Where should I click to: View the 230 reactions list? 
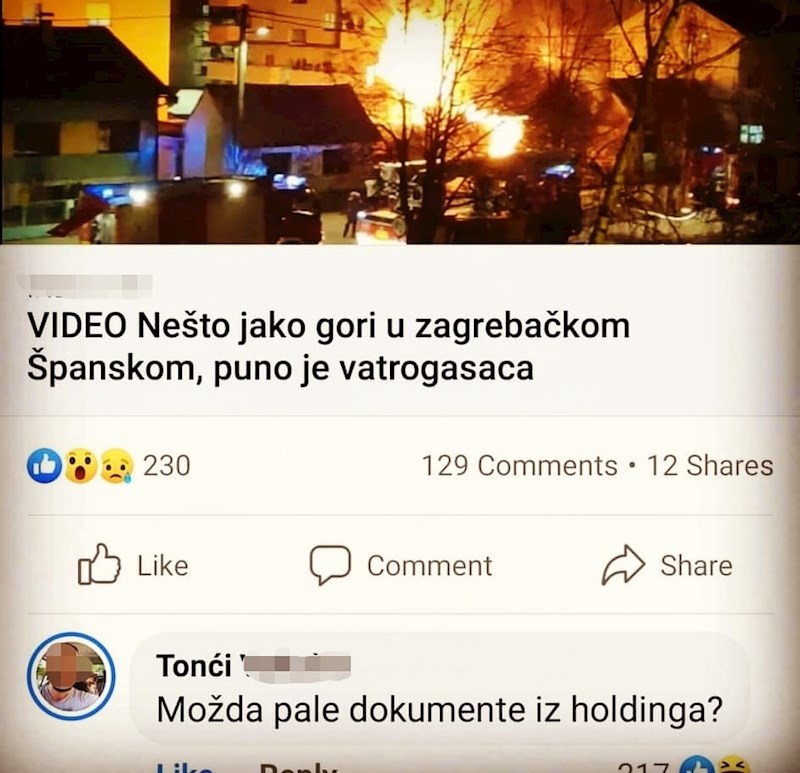[110, 466]
